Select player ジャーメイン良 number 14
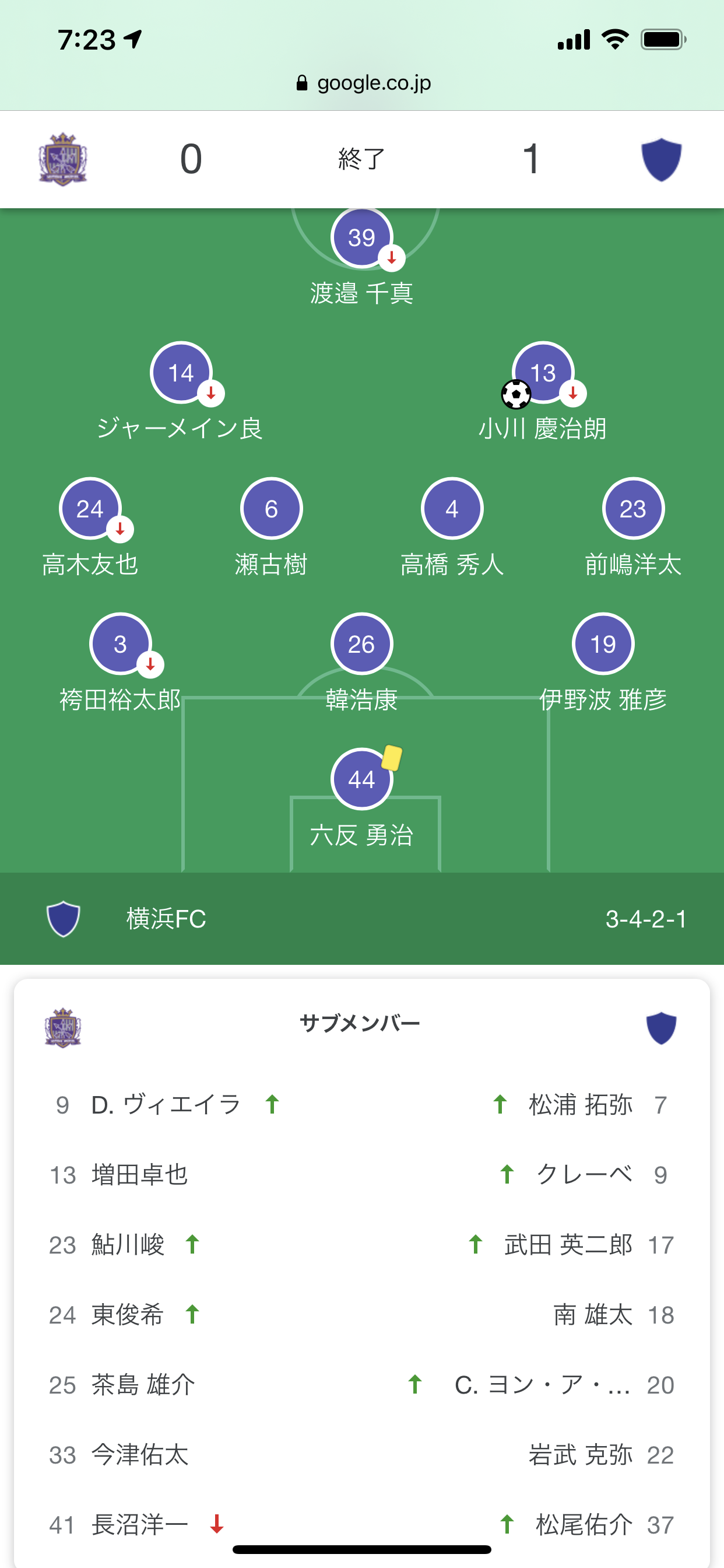Image resolution: width=724 pixels, height=1568 pixels. coord(181,391)
